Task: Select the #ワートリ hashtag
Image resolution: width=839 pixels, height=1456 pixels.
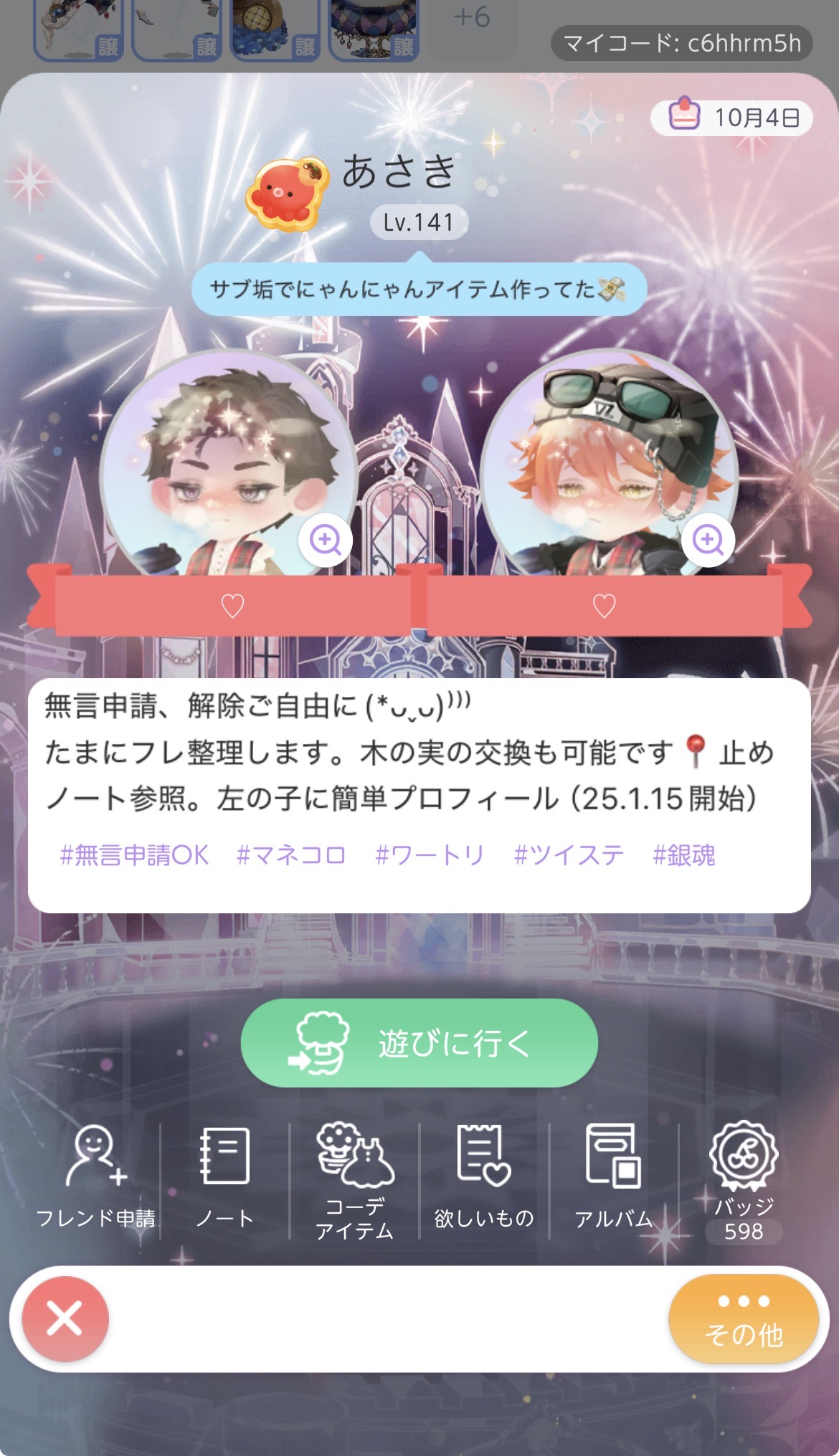Action: point(430,855)
